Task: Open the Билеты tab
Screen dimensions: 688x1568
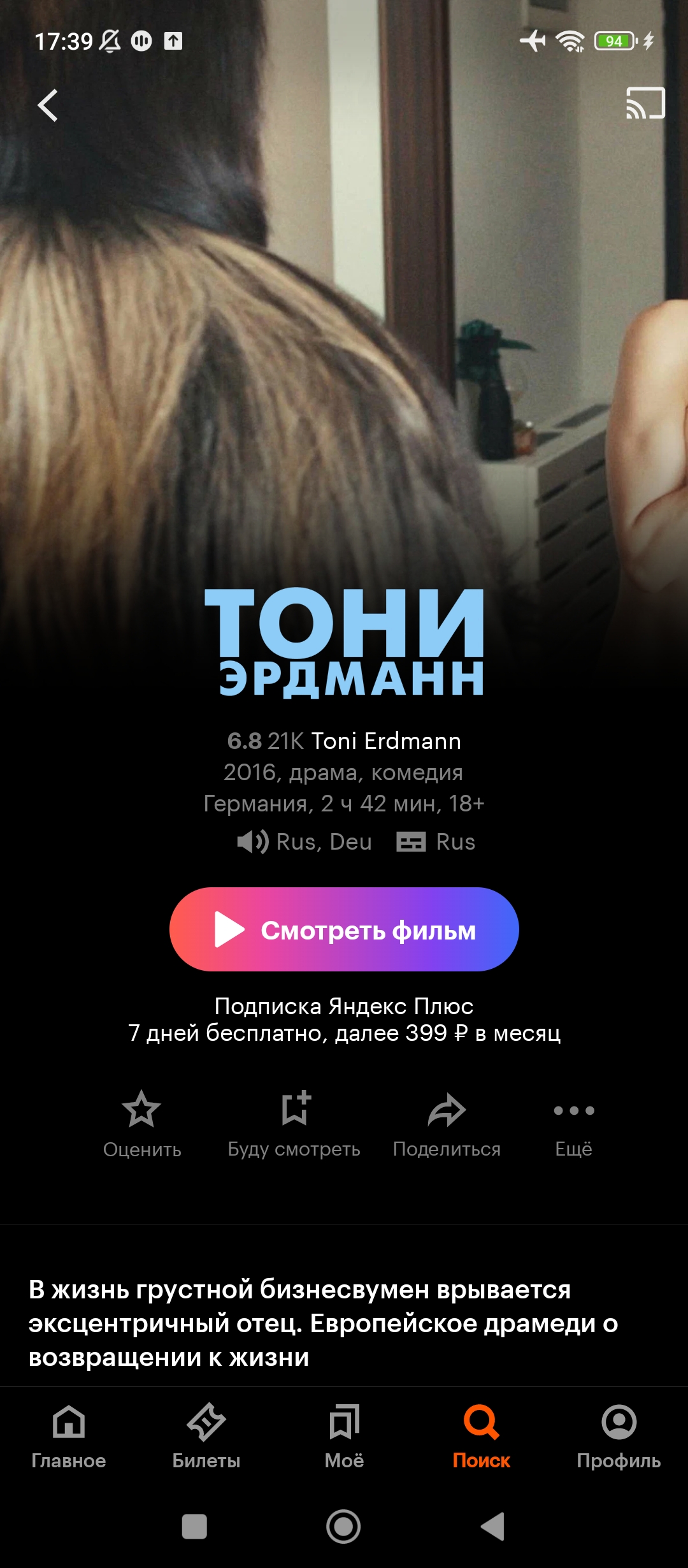Action: pyautogui.click(x=206, y=1437)
